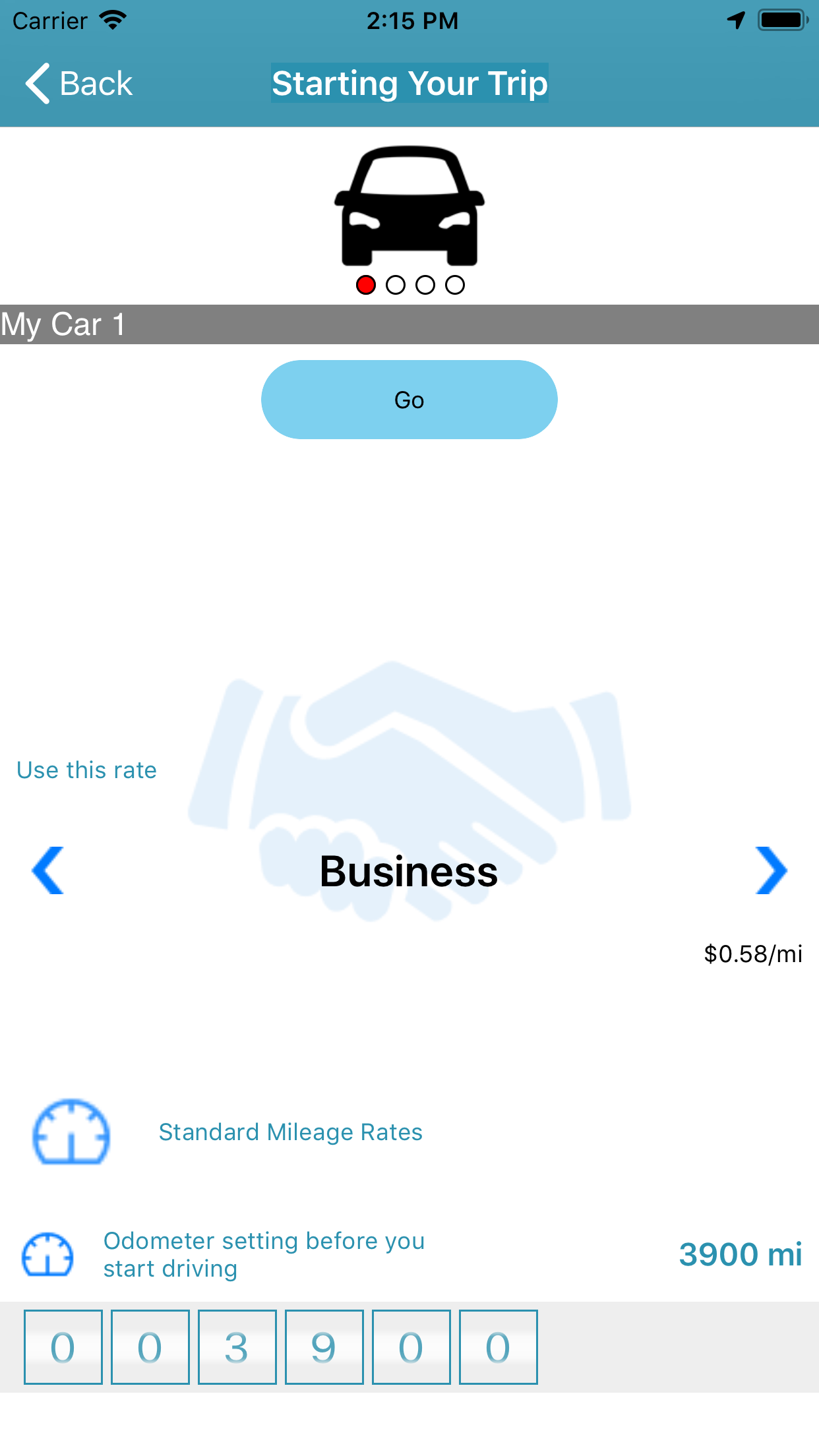
Task: Select the My Car 1 header
Action: [63, 323]
